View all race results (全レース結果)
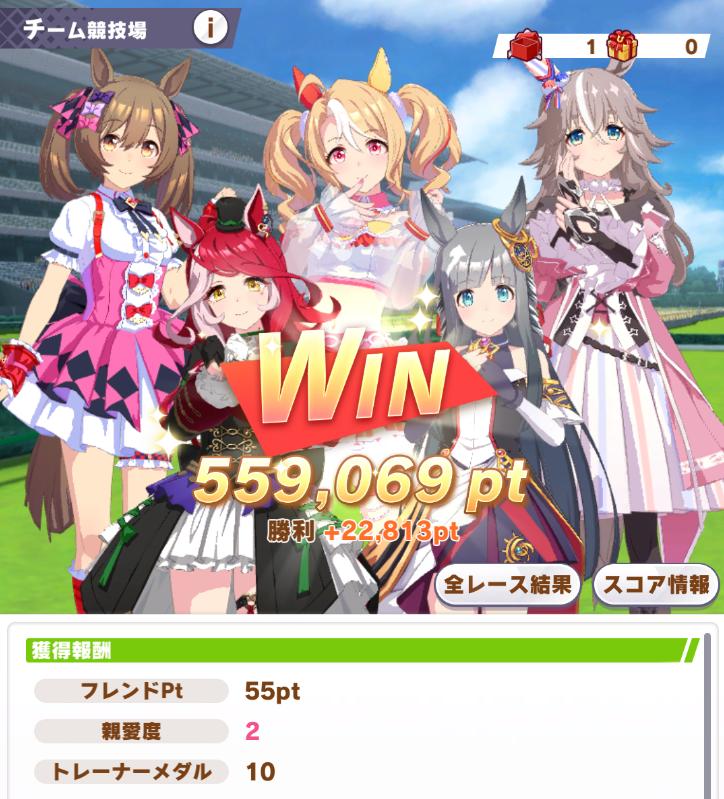724x799 pixels. [509, 585]
